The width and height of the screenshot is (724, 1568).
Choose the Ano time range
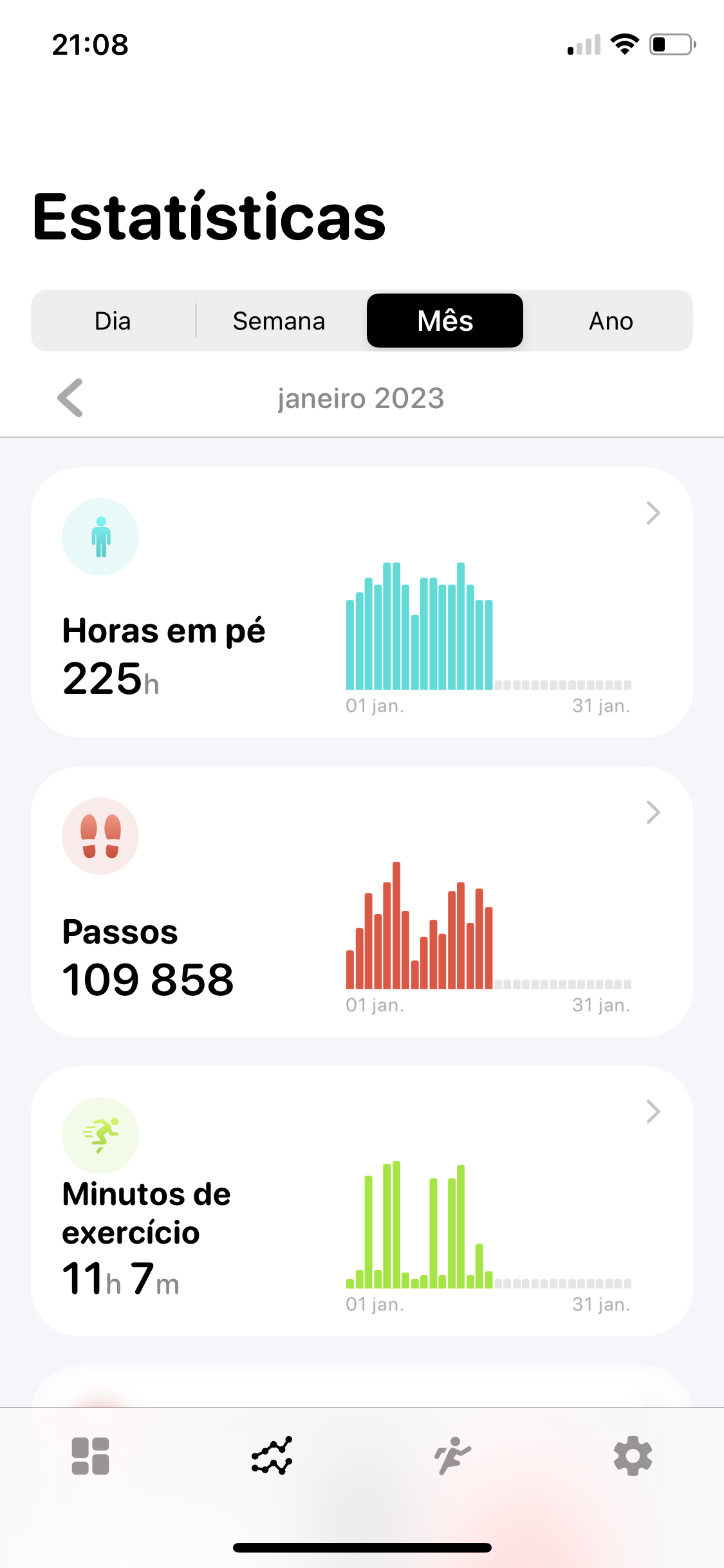click(611, 321)
